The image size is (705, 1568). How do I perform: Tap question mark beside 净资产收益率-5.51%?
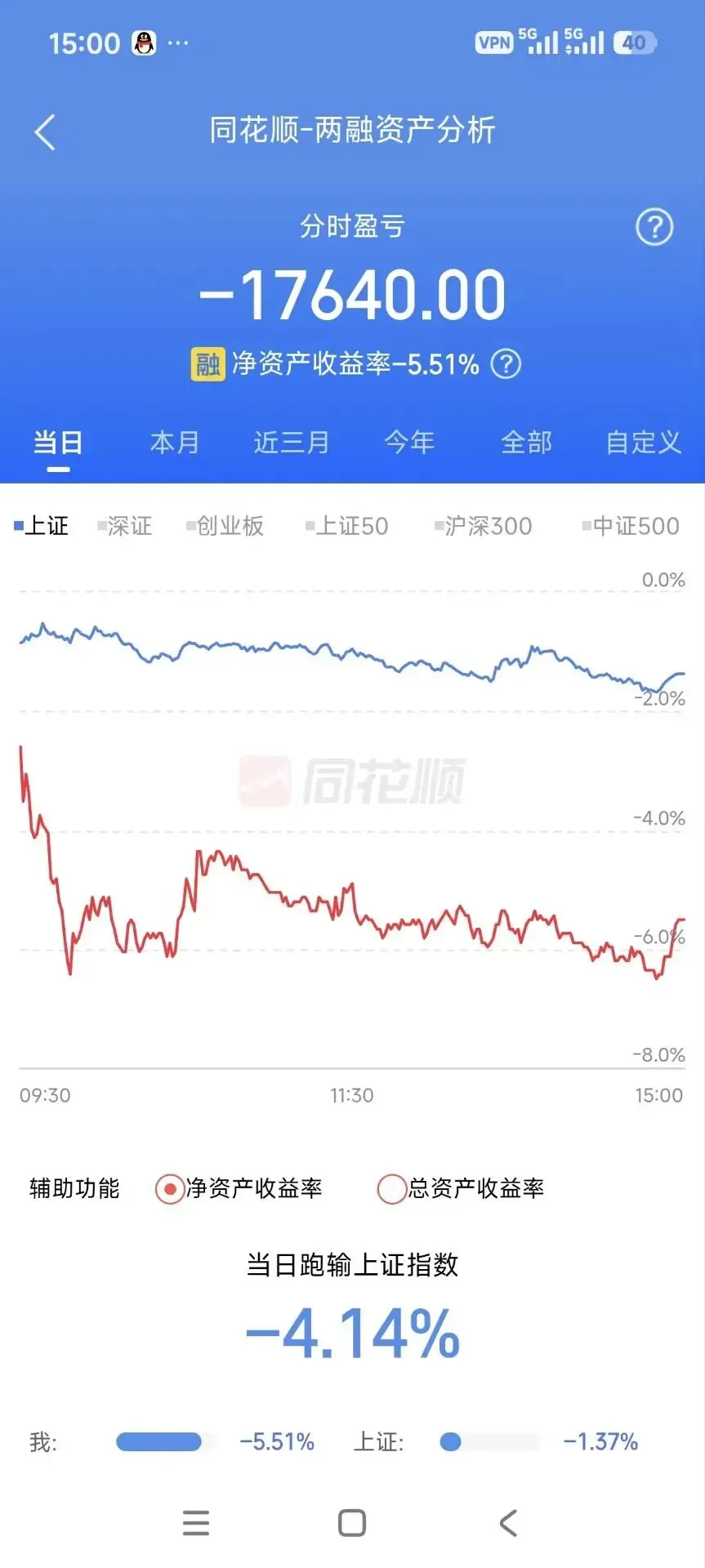506,364
